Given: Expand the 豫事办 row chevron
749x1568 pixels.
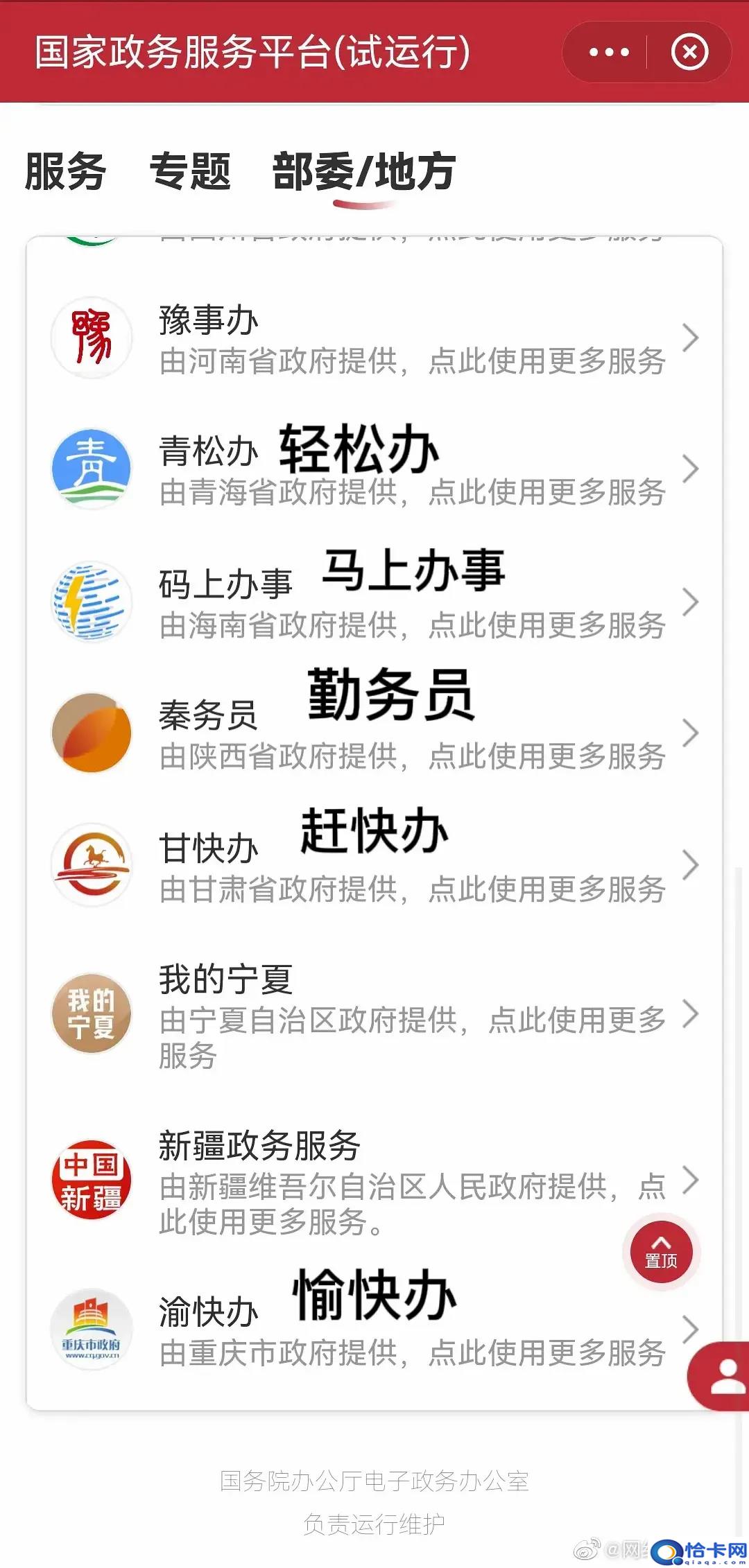Looking at the screenshot, I should (x=690, y=338).
